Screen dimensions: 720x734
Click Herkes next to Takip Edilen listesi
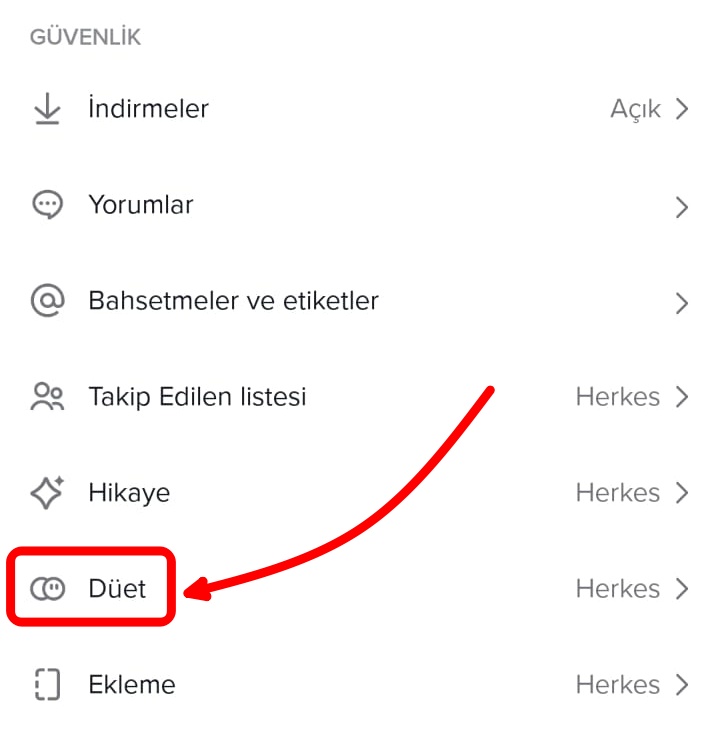point(619,396)
